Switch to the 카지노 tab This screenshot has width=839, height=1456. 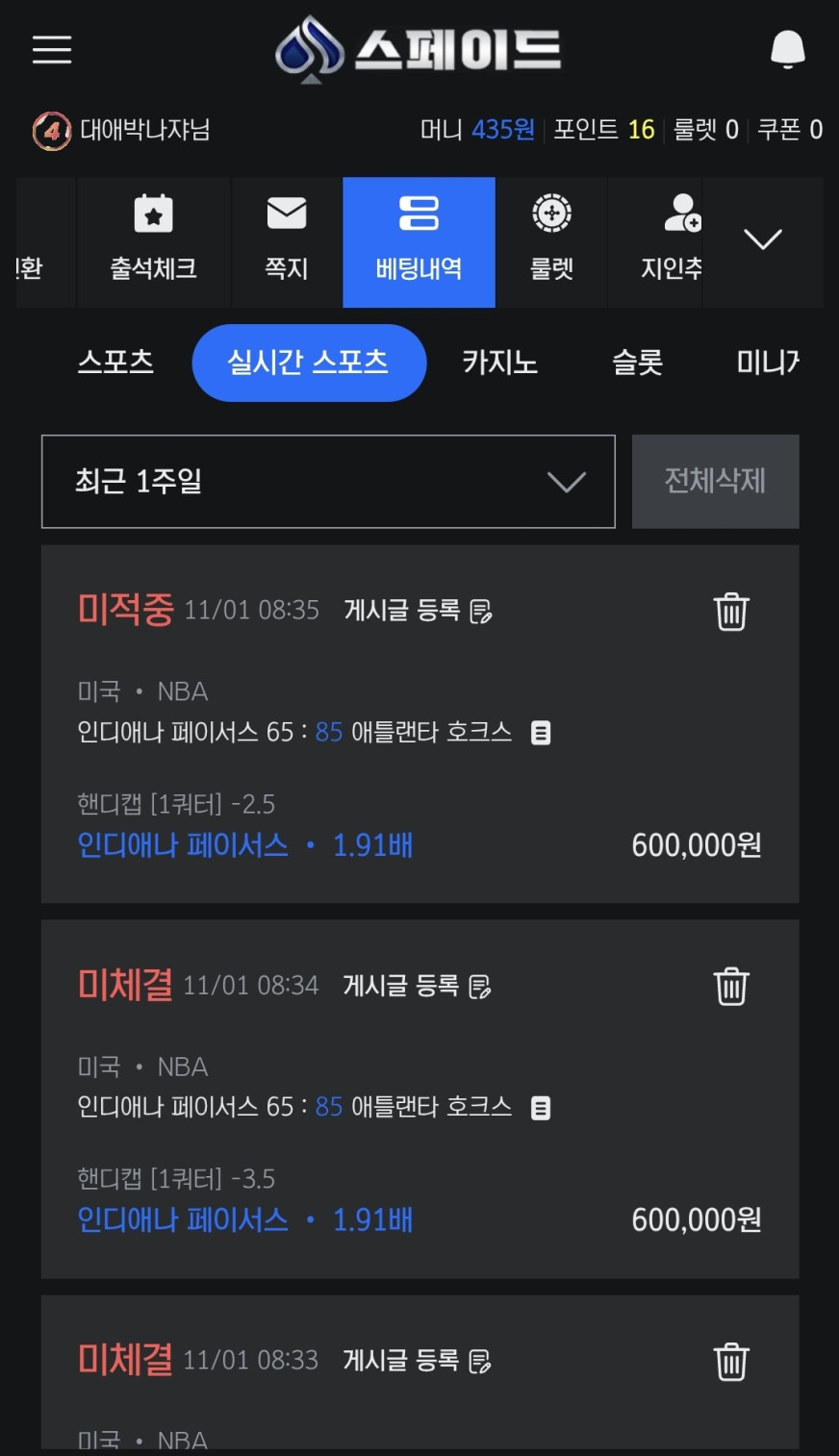499,363
